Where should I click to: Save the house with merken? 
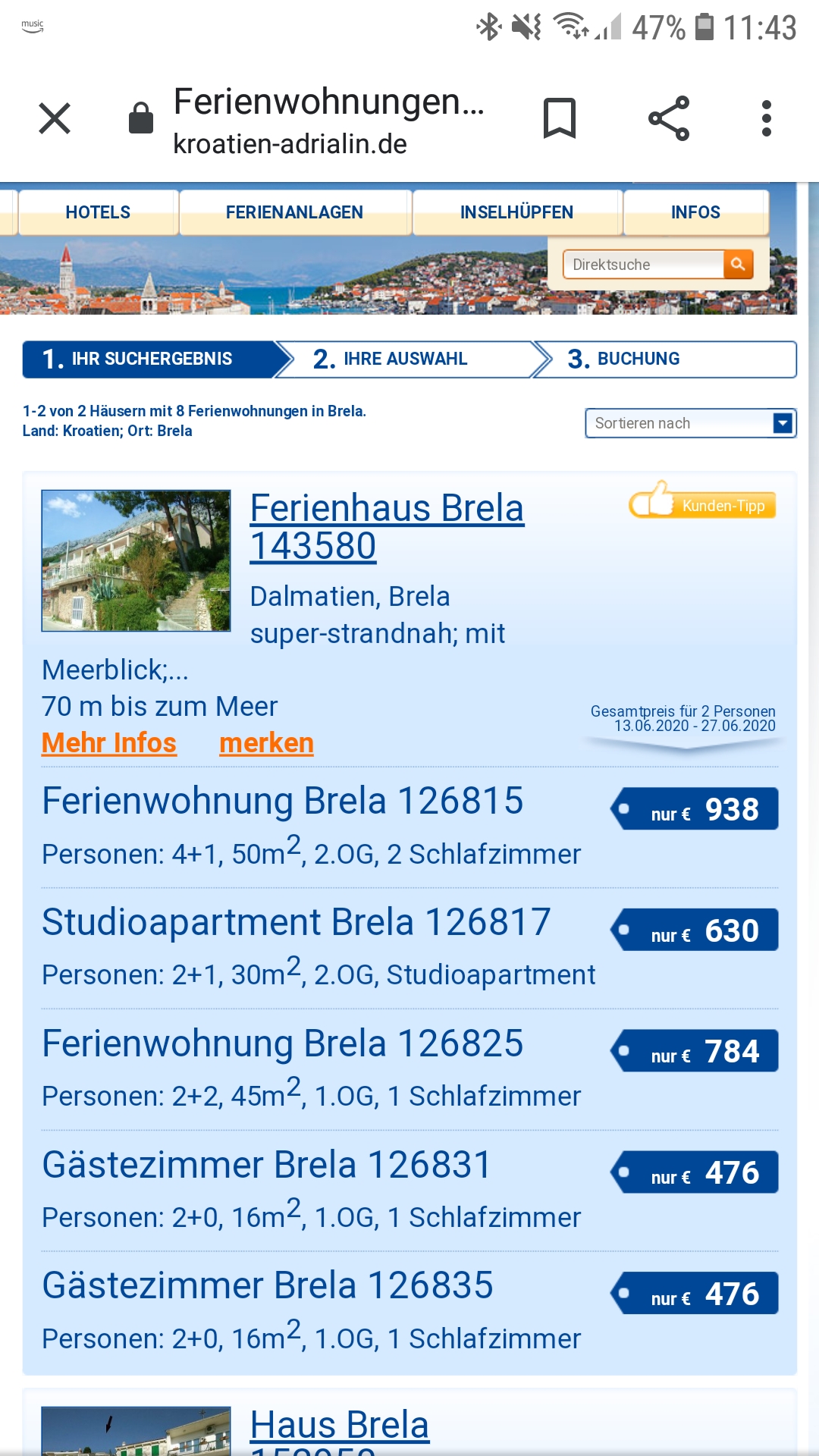[x=266, y=743]
